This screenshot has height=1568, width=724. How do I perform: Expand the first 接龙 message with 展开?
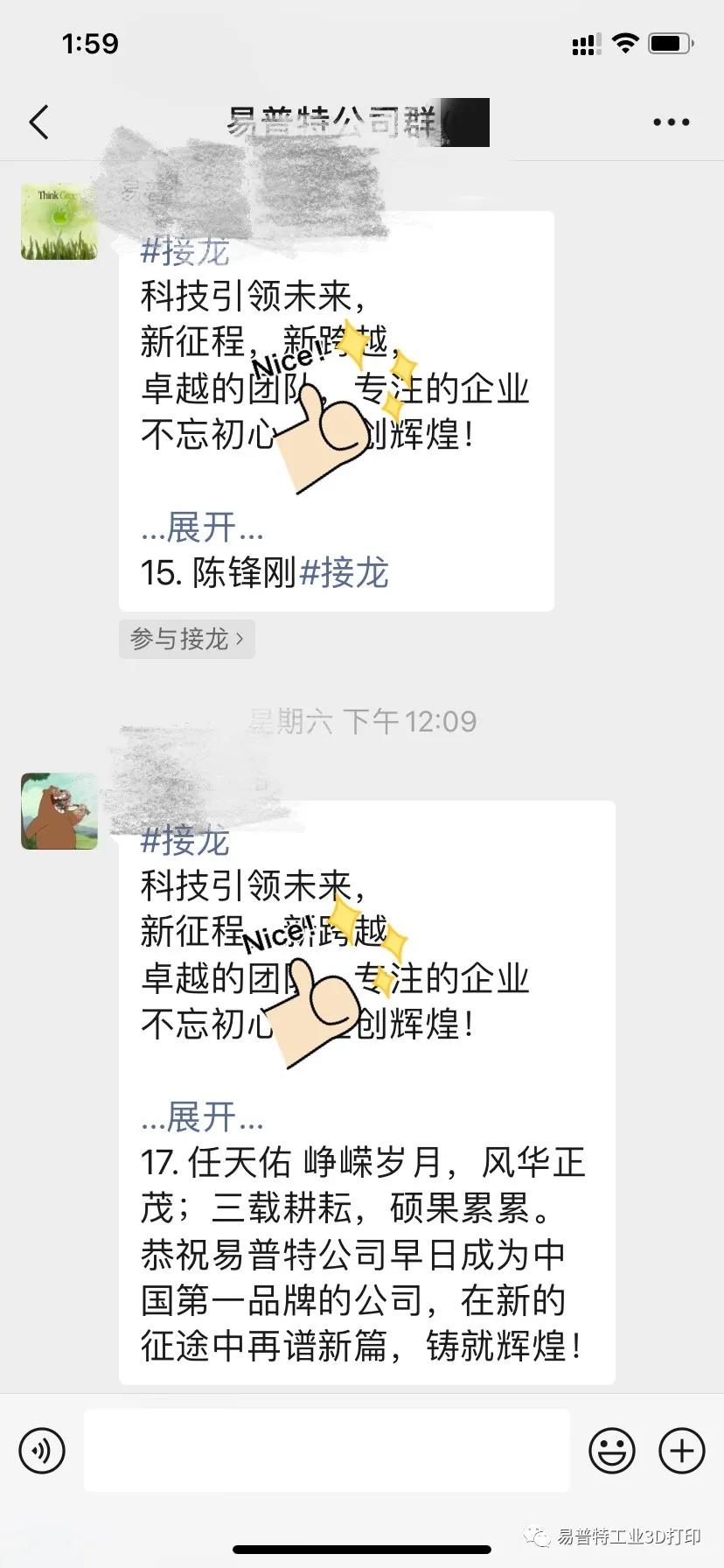[202, 528]
